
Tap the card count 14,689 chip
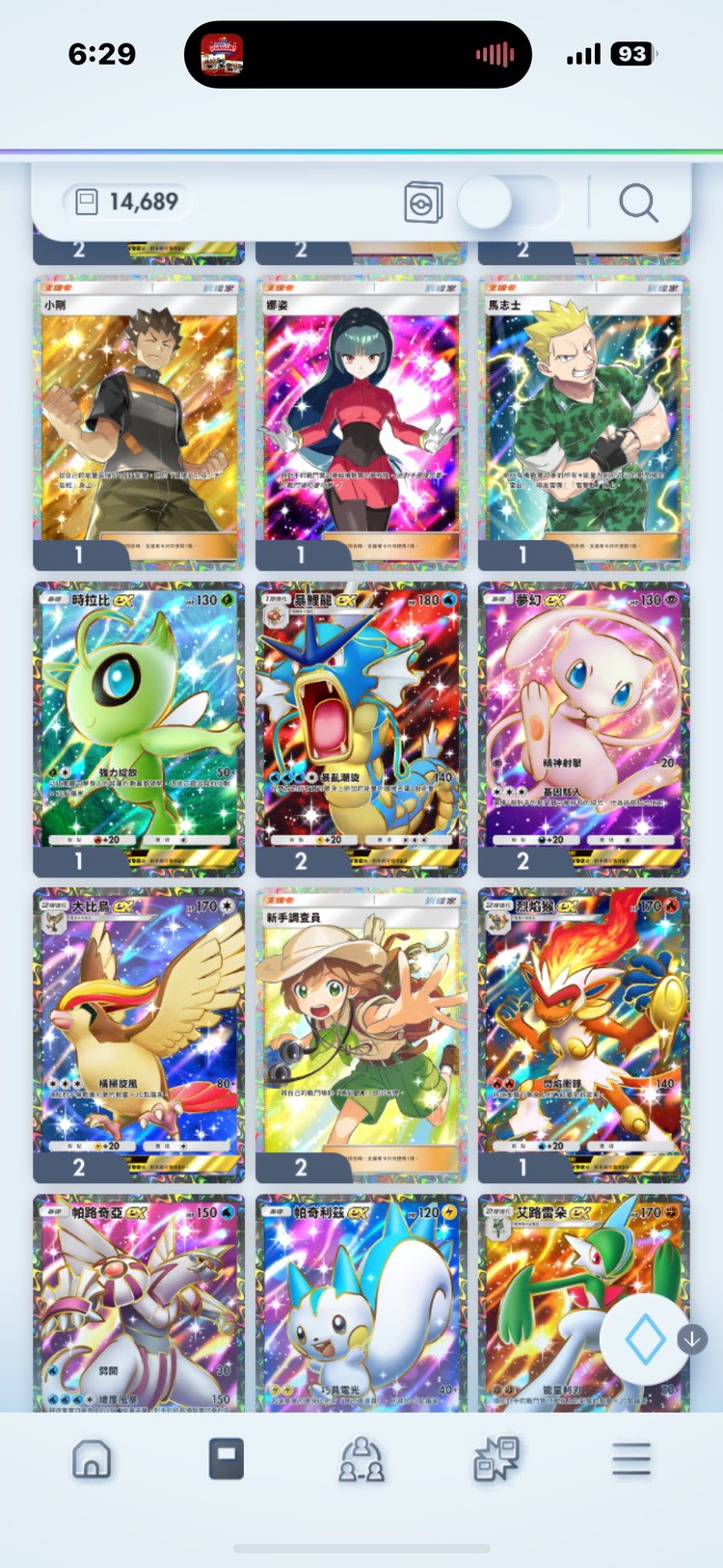click(x=128, y=202)
